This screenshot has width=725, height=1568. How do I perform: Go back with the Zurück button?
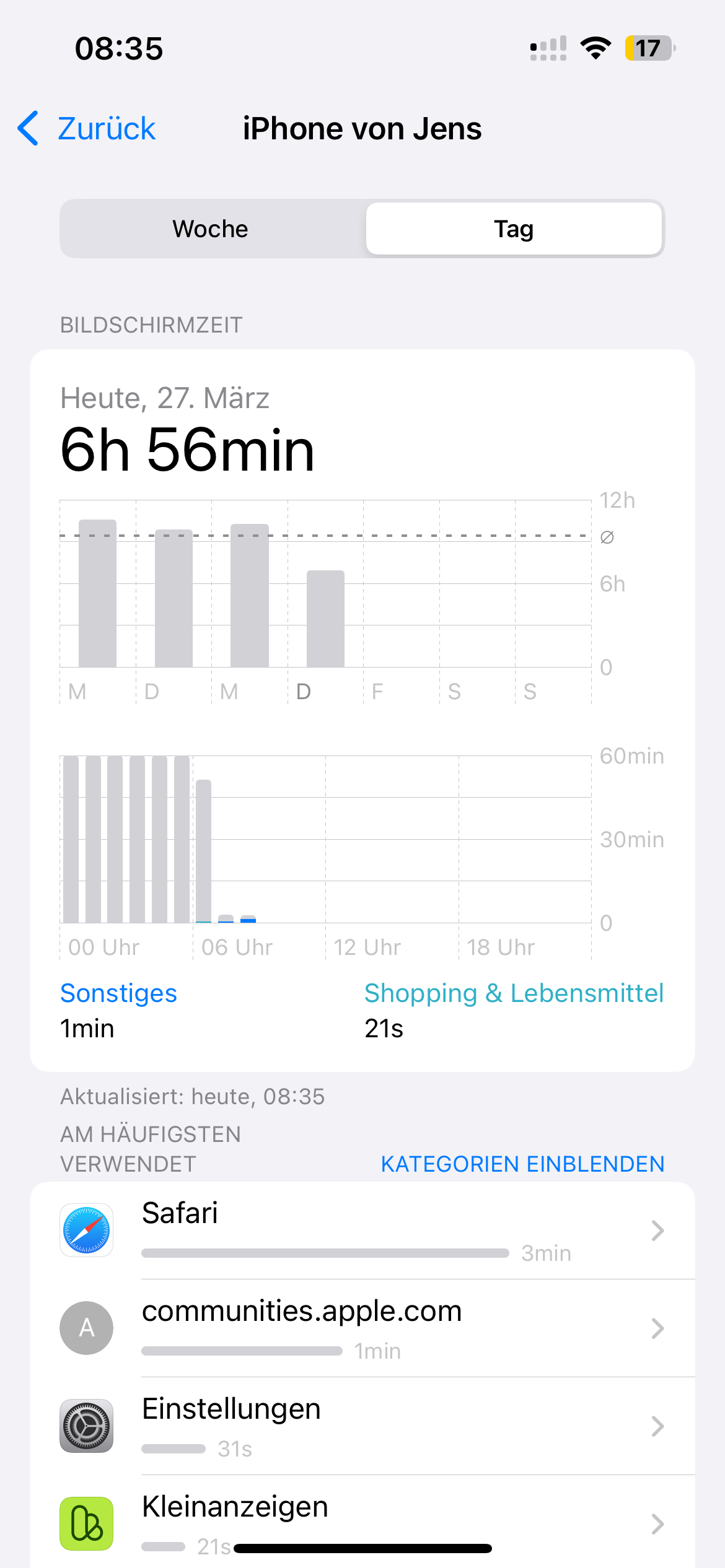(87, 129)
